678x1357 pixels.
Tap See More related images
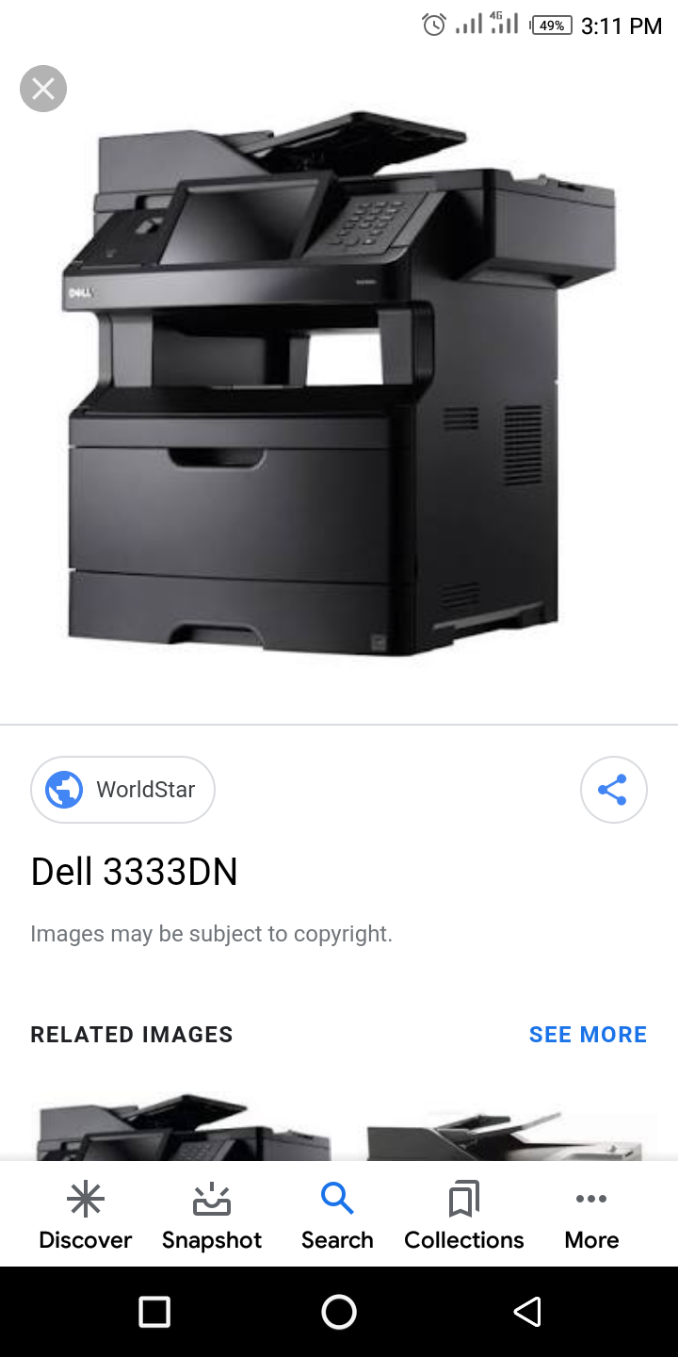pyautogui.click(x=587, y=1034)
